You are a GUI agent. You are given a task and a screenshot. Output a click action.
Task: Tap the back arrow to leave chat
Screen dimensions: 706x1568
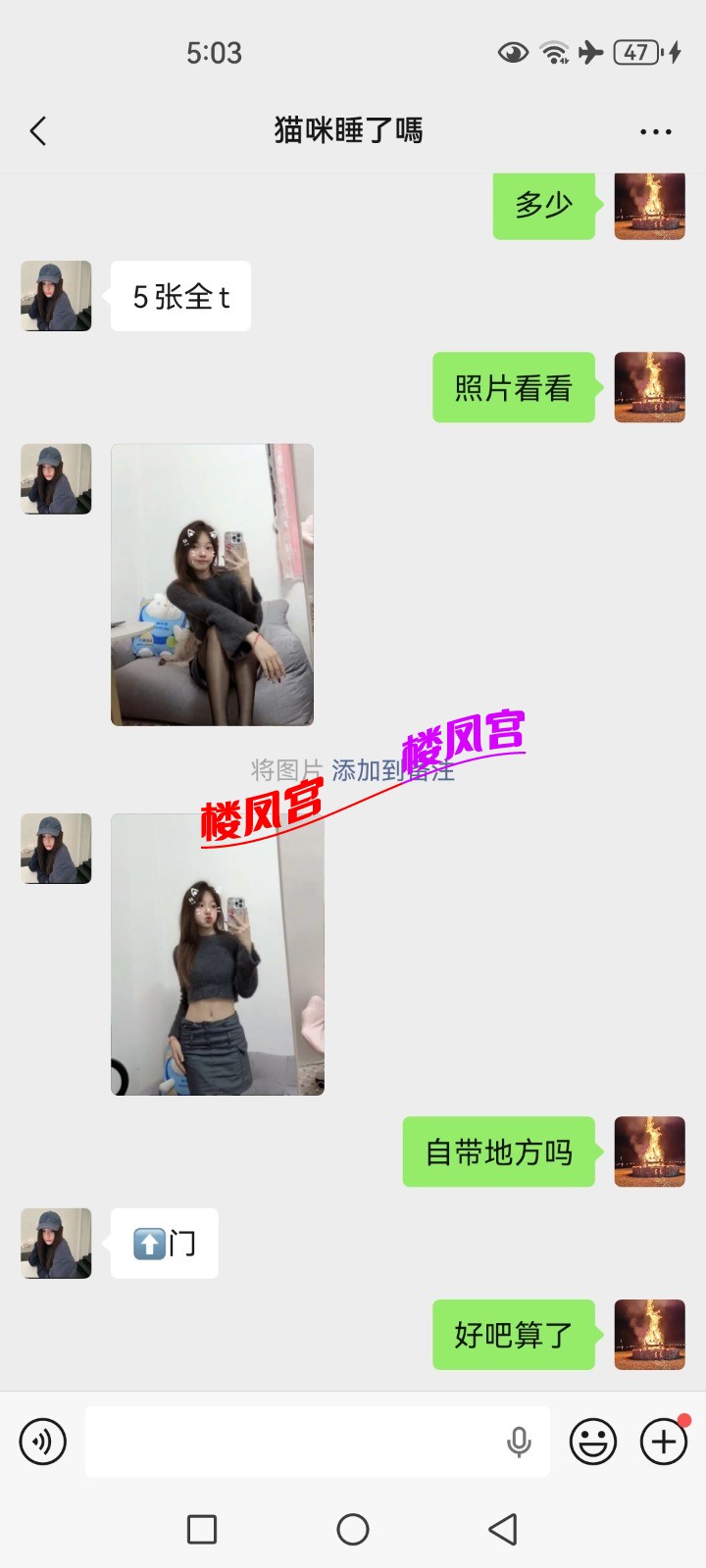coord(37,129)
